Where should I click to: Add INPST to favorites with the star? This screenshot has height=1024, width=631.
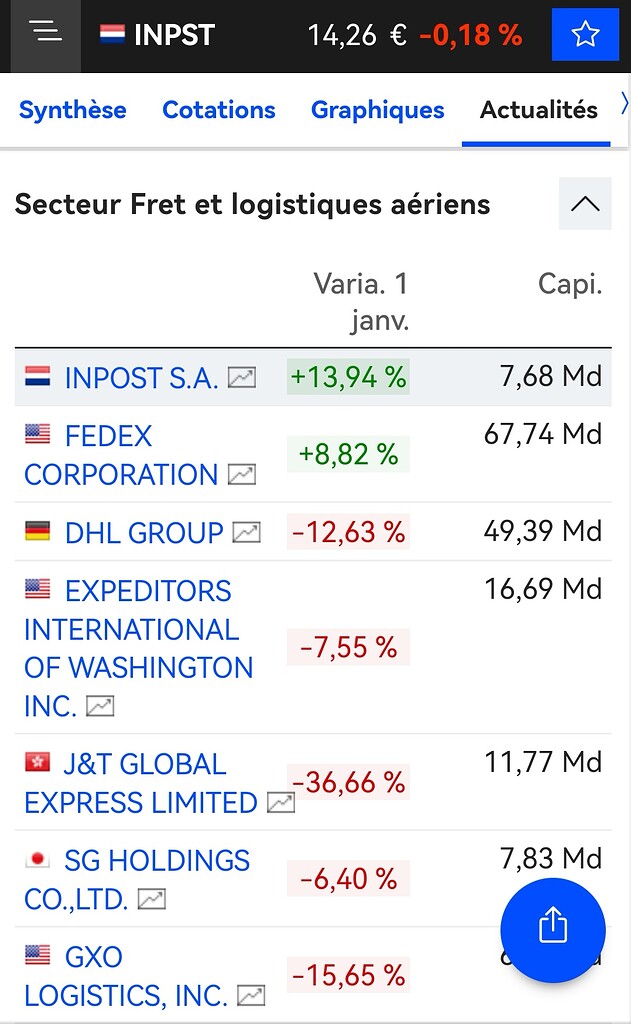coord(585,35)
